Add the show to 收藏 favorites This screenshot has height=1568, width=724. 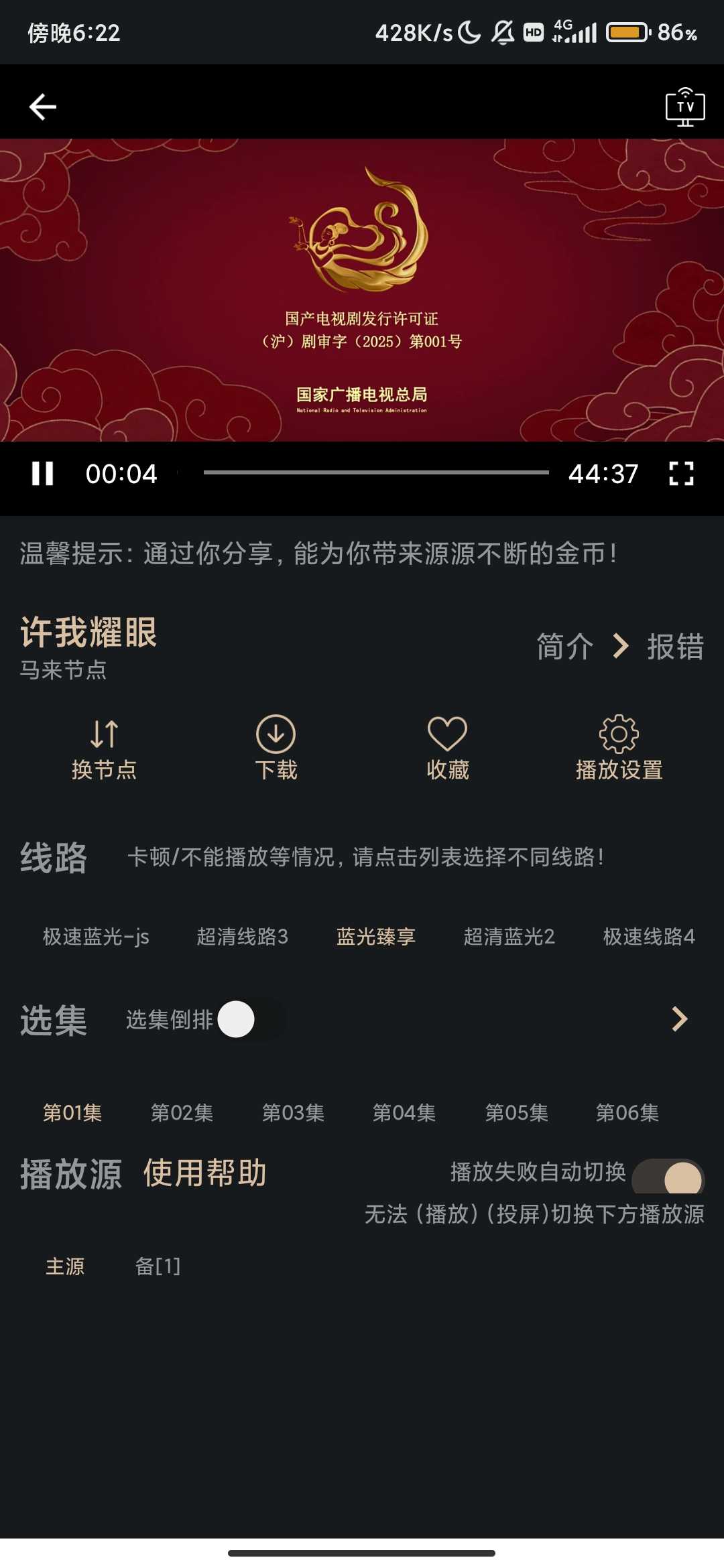click(x=447, y=749)
